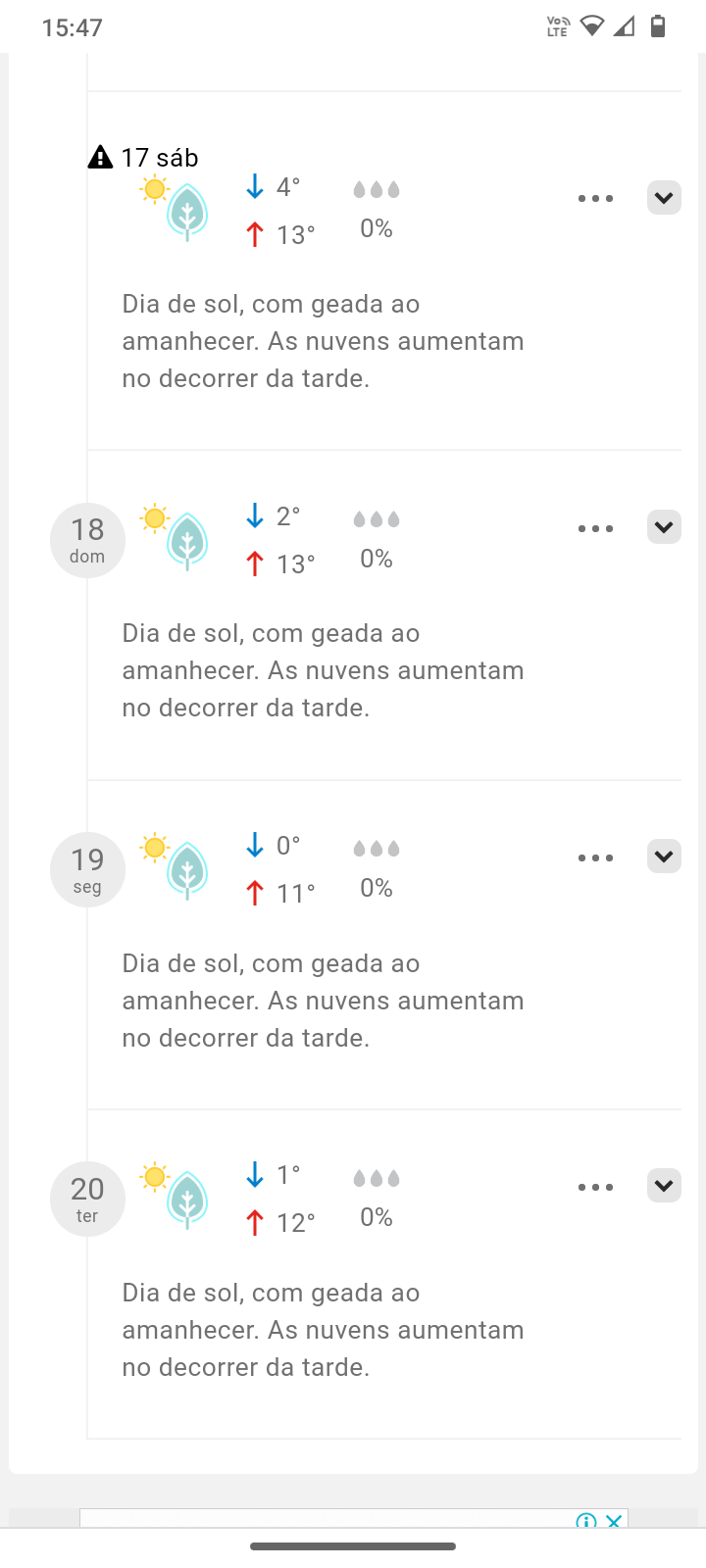Expand the forecast for 19 seg

(x=664, y=857)
